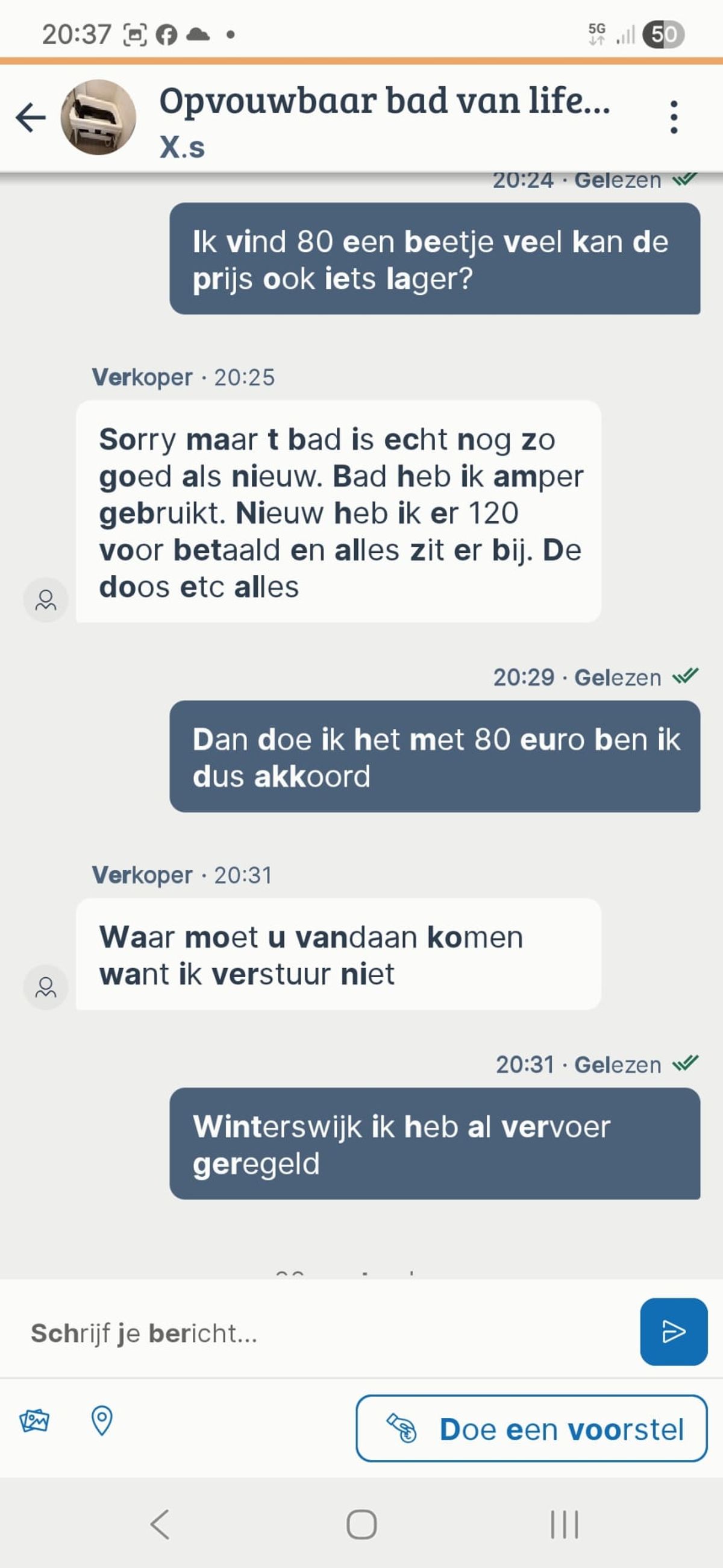Share your location with the pin icon
This screenshot has width=723, height=1568.
tap(102, 1421)
